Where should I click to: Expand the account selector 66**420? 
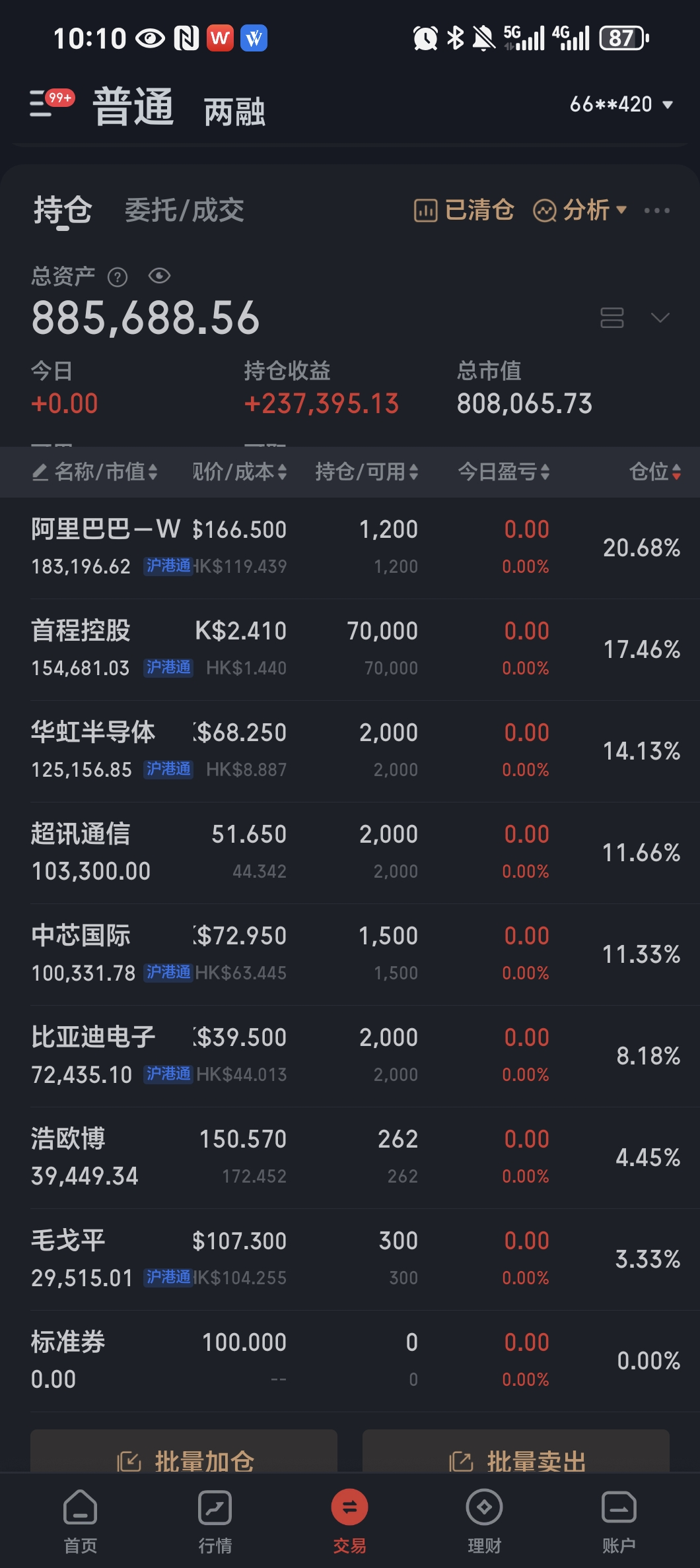tap(621, 104)
